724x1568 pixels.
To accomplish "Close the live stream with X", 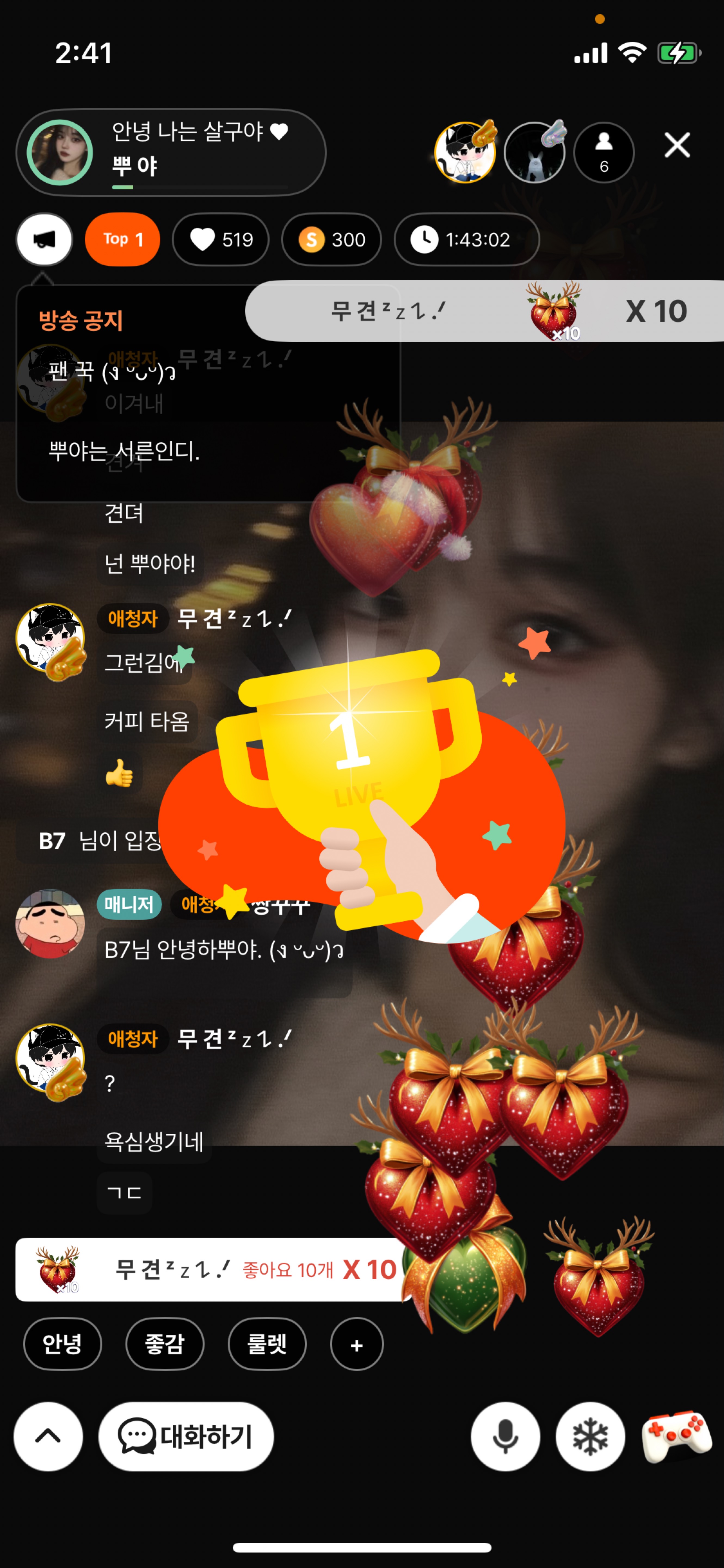I will click(x=677, y=145).
